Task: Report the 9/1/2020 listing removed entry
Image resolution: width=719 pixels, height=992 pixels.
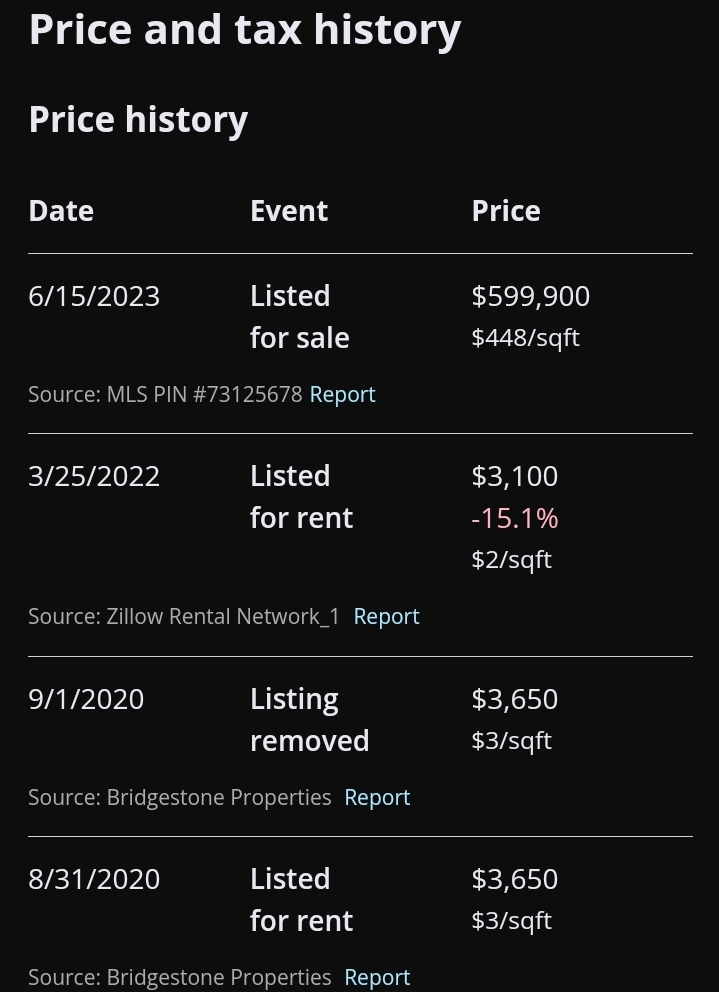Action: [x=377, y=797]
